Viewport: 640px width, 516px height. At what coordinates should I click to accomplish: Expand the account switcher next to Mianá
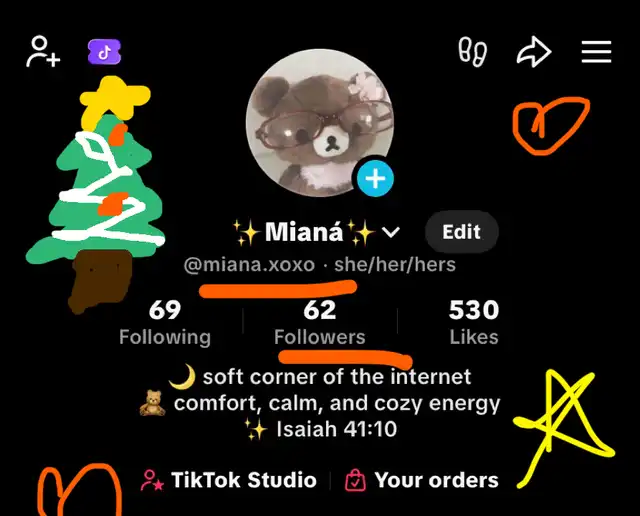pyautogui.click(x=391, y=232)
